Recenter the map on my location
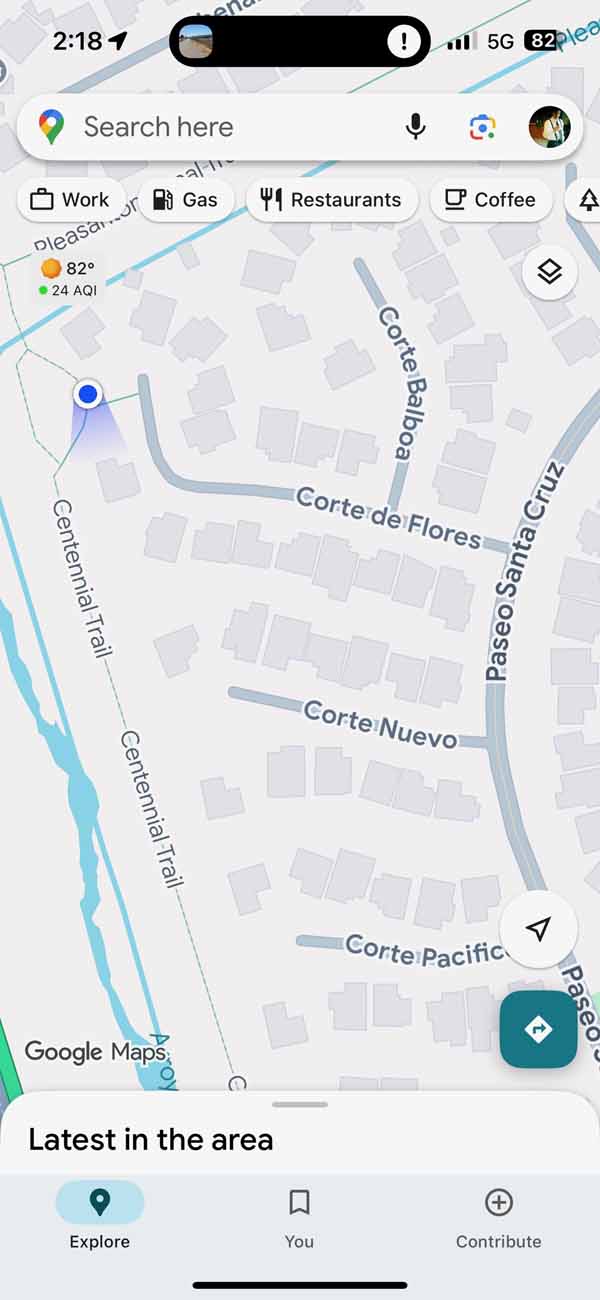 (538, 929)
